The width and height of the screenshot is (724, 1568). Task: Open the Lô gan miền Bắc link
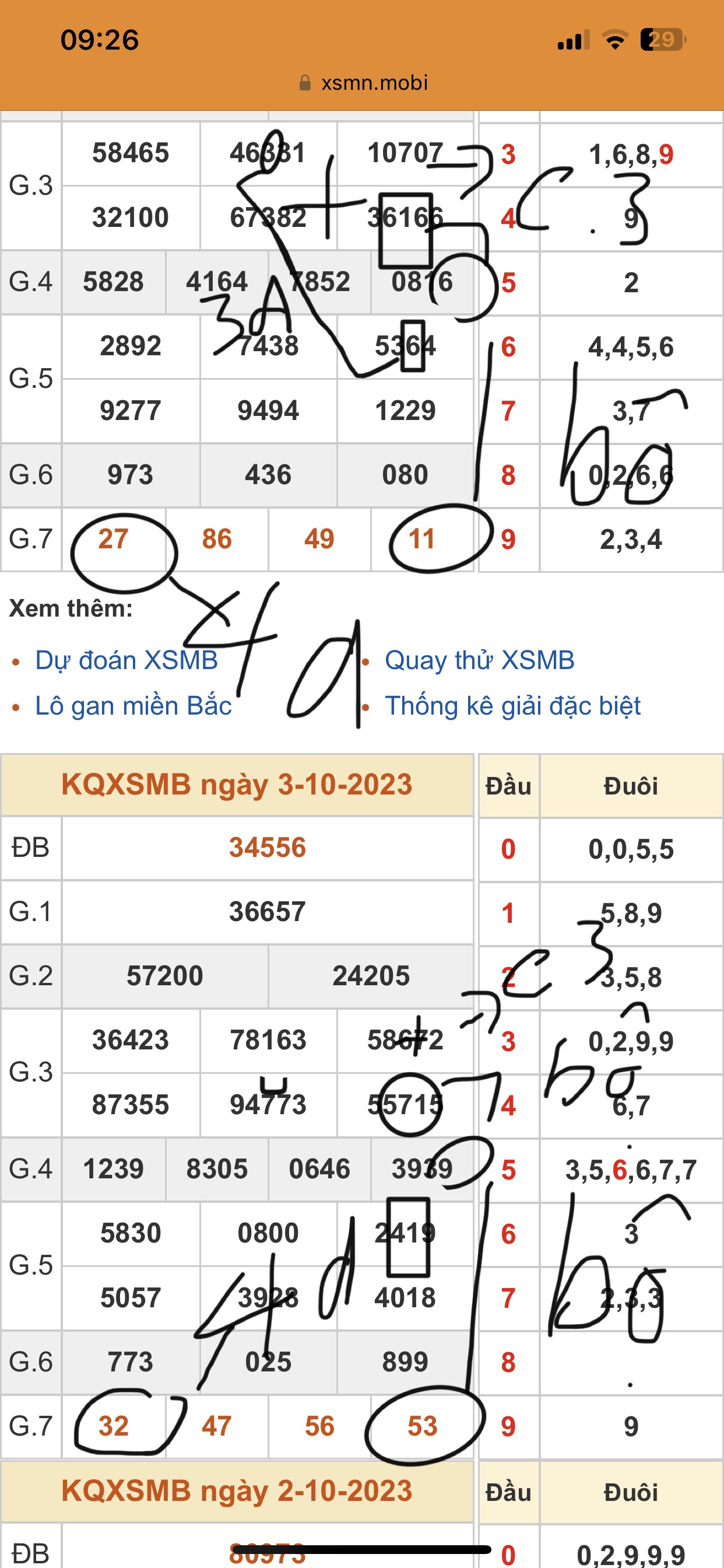(133, 706)
